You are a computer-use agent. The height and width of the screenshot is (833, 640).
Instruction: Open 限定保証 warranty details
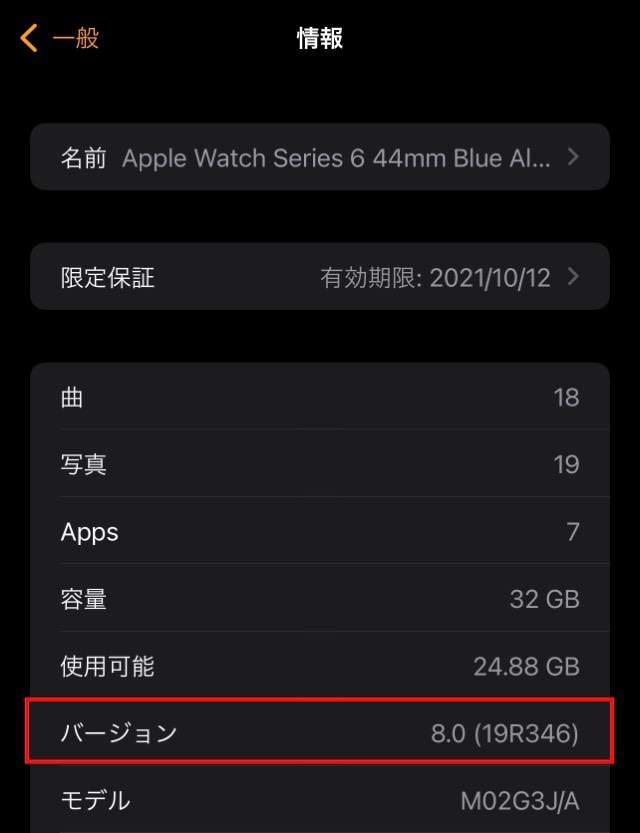tap(319, 277)
